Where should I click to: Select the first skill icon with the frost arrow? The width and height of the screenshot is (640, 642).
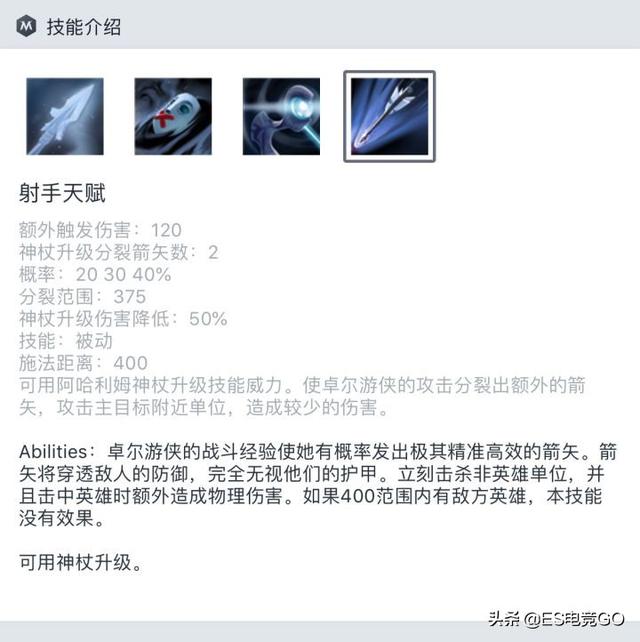pyautogui.click(x=65, y=116)
